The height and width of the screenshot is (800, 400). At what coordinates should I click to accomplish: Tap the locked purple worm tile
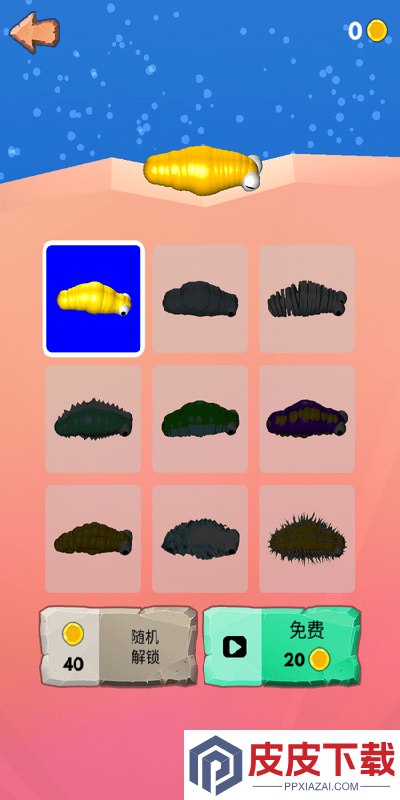coord(307,418)
